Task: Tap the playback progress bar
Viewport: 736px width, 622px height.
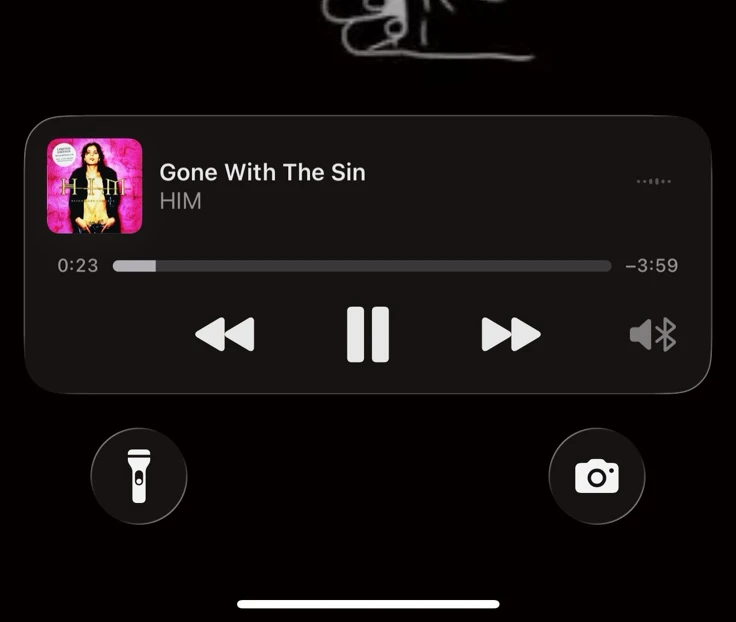Action: pos(361,266)
